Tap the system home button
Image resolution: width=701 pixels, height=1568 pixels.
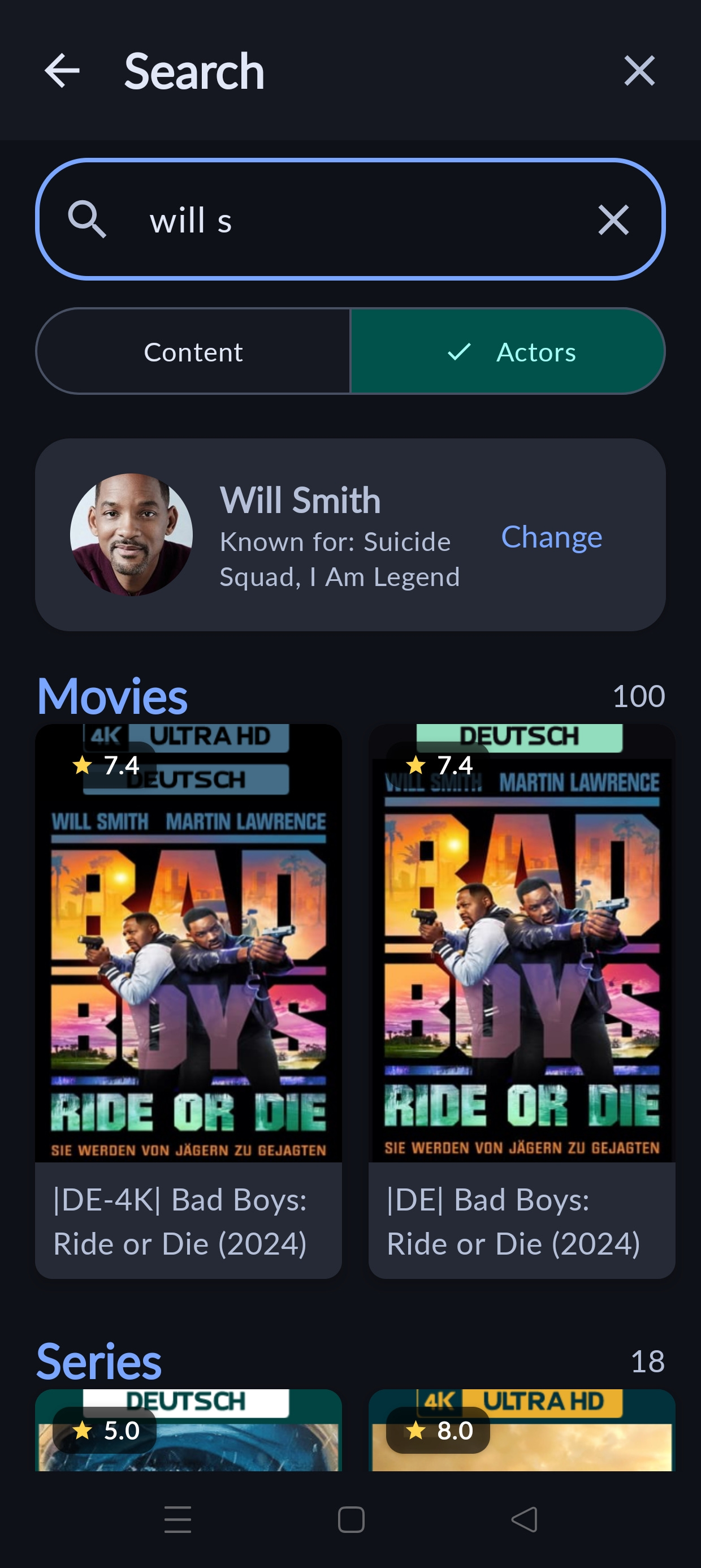point(351,1520)
